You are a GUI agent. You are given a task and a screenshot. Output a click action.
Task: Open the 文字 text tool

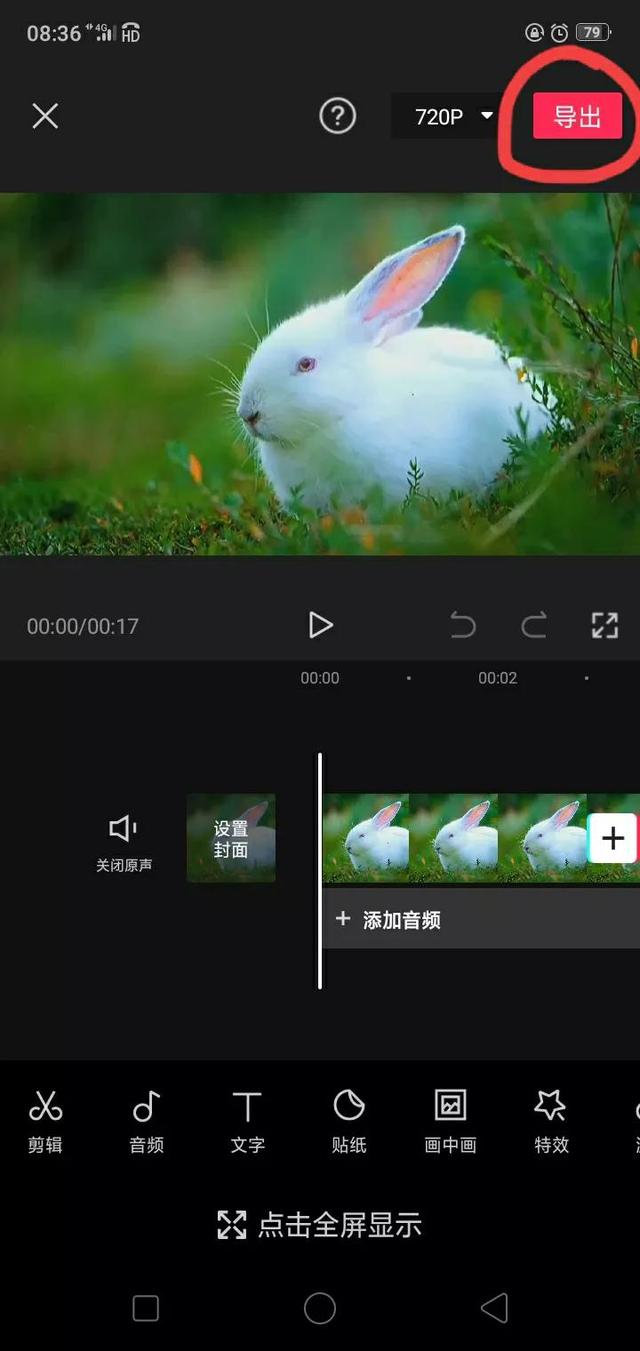pyautogui.click(x=247, y=1121)
